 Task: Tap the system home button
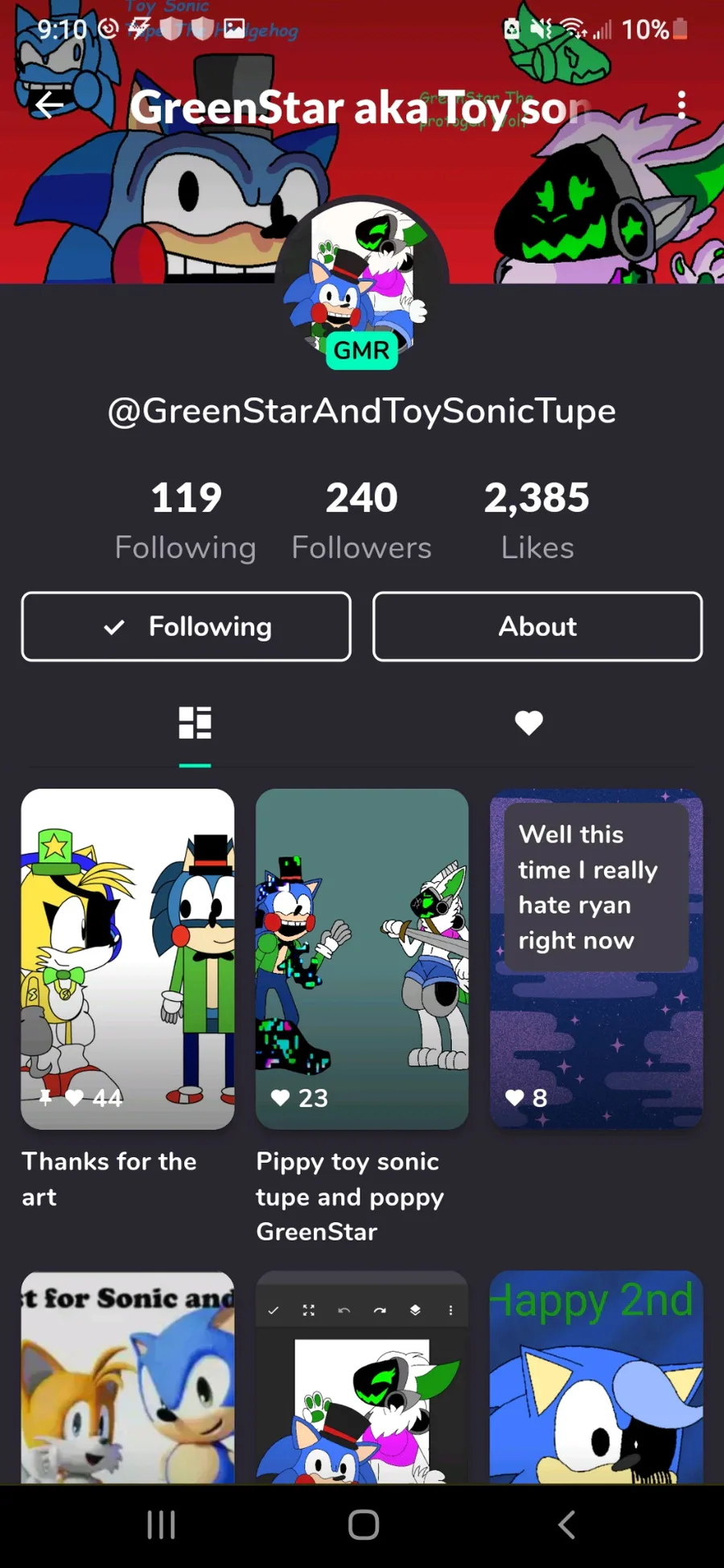[x=363, y=1524]
